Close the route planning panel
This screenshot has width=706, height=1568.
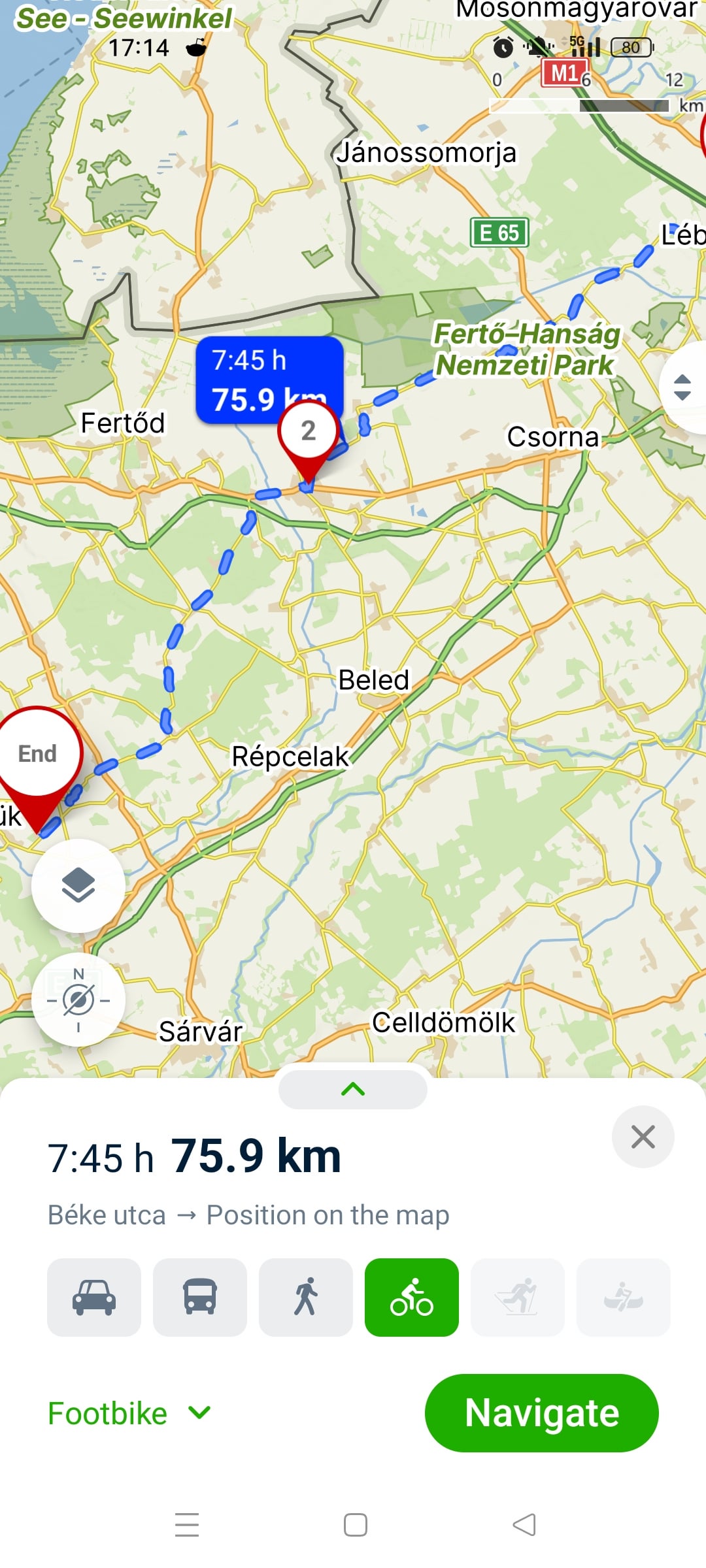[x=643, y=1137]
